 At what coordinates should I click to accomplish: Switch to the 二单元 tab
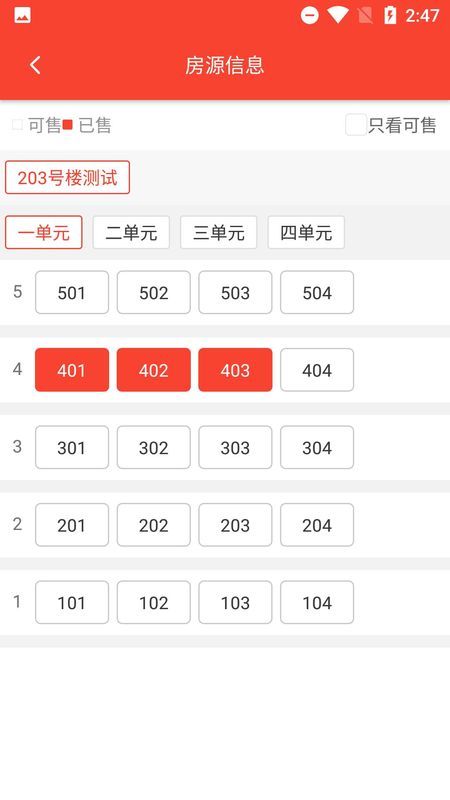click(x=131, y=233)
